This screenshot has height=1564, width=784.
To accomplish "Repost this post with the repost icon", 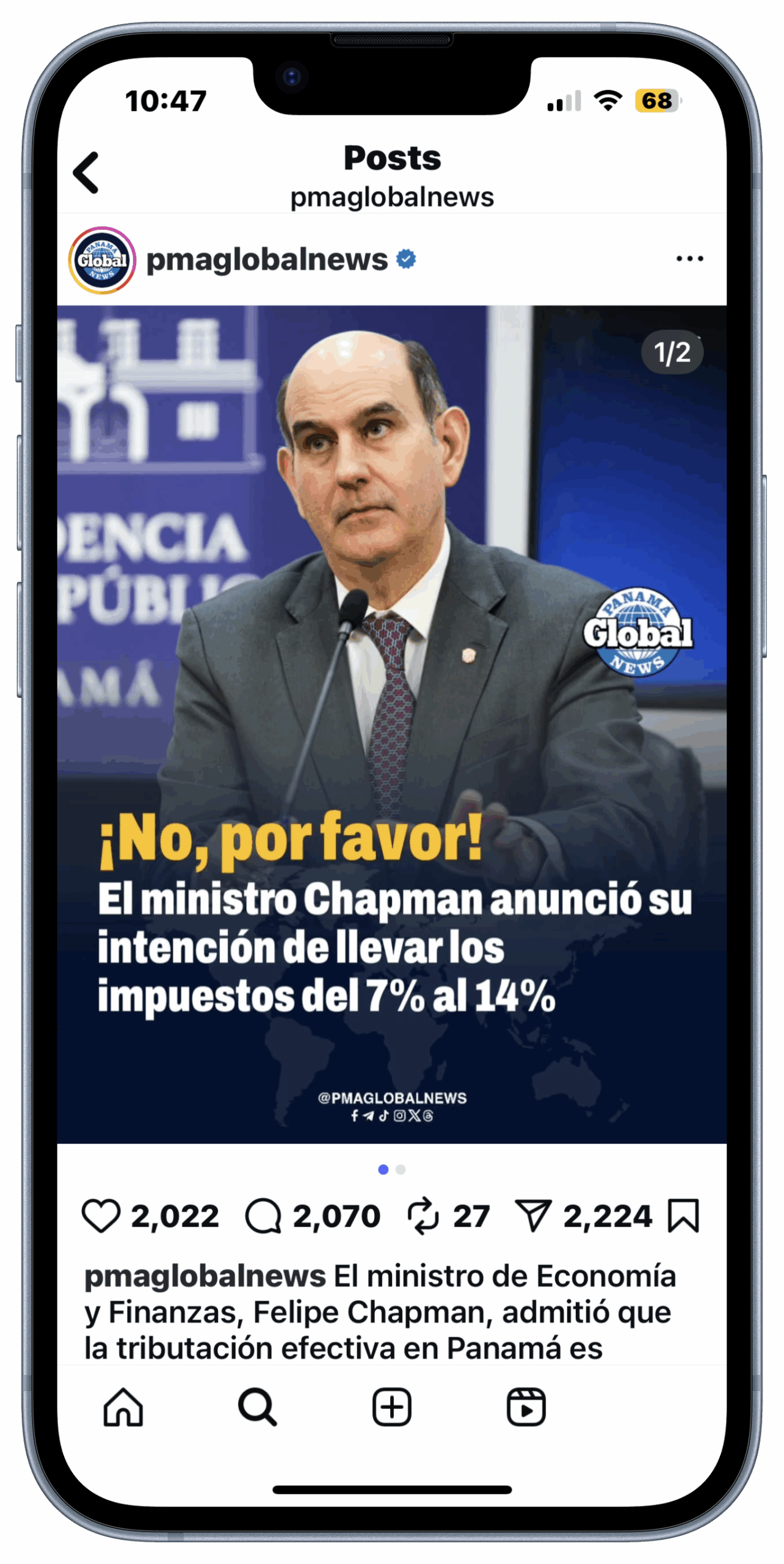I will pyautogui.click(x=423, y=1215).
